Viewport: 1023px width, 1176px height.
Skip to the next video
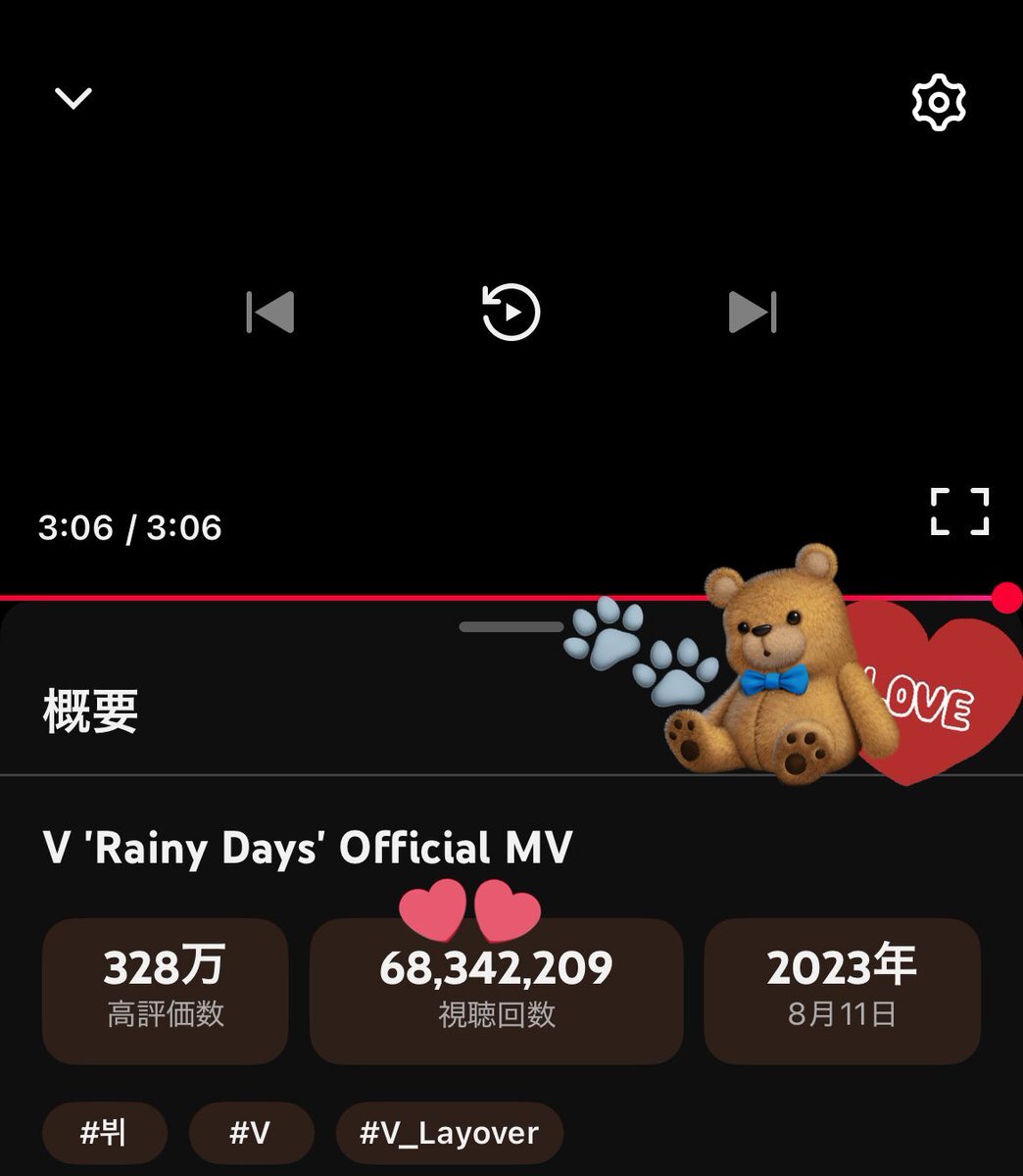(753, 313)
